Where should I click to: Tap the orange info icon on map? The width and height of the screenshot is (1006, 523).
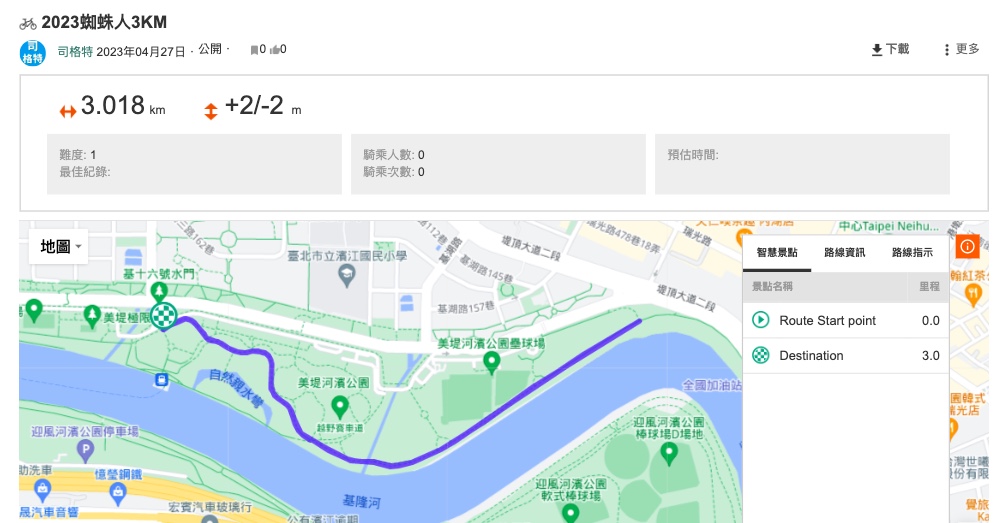[x=967, y=246]
